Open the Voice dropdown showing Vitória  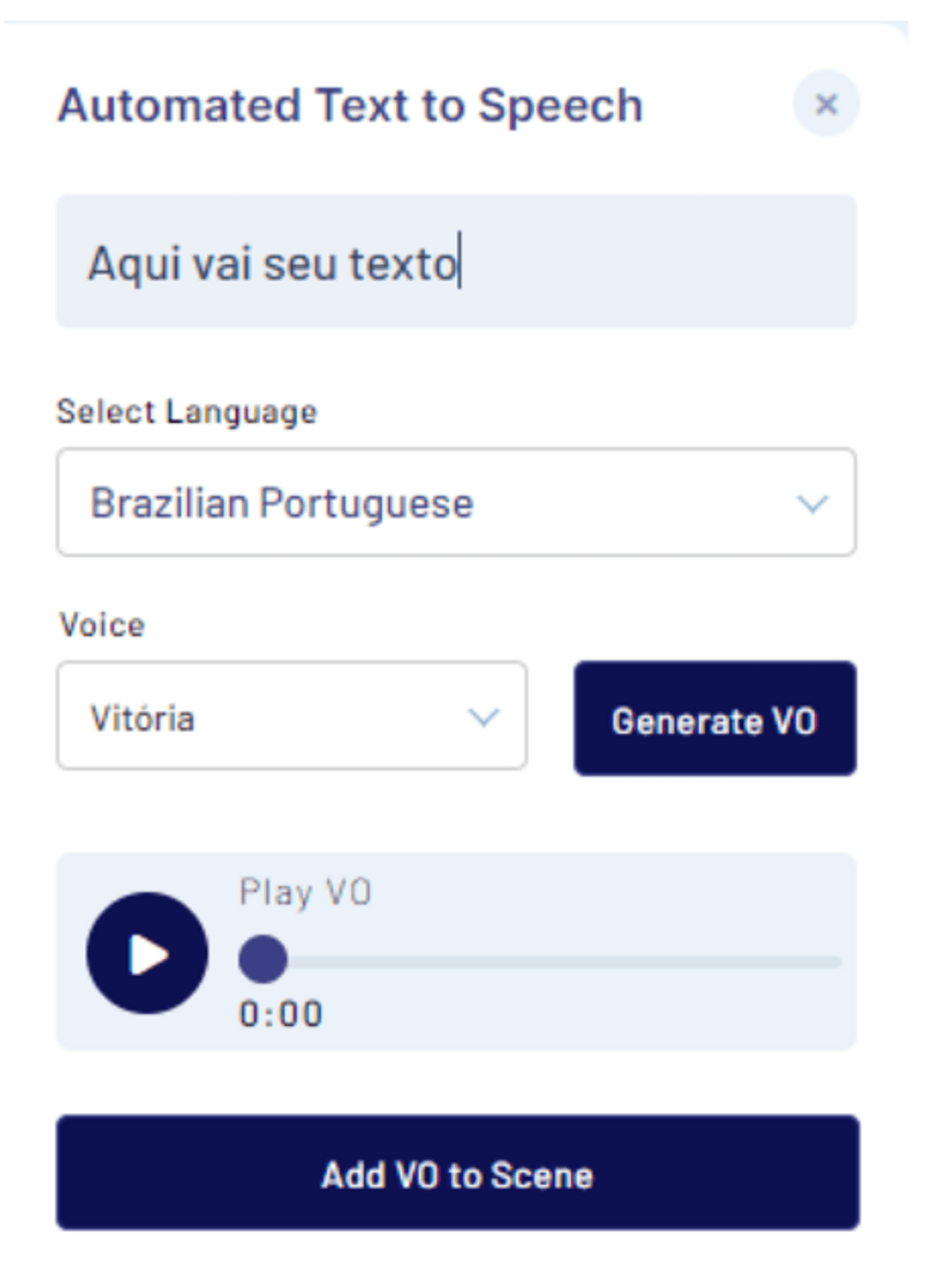[292, 716]
